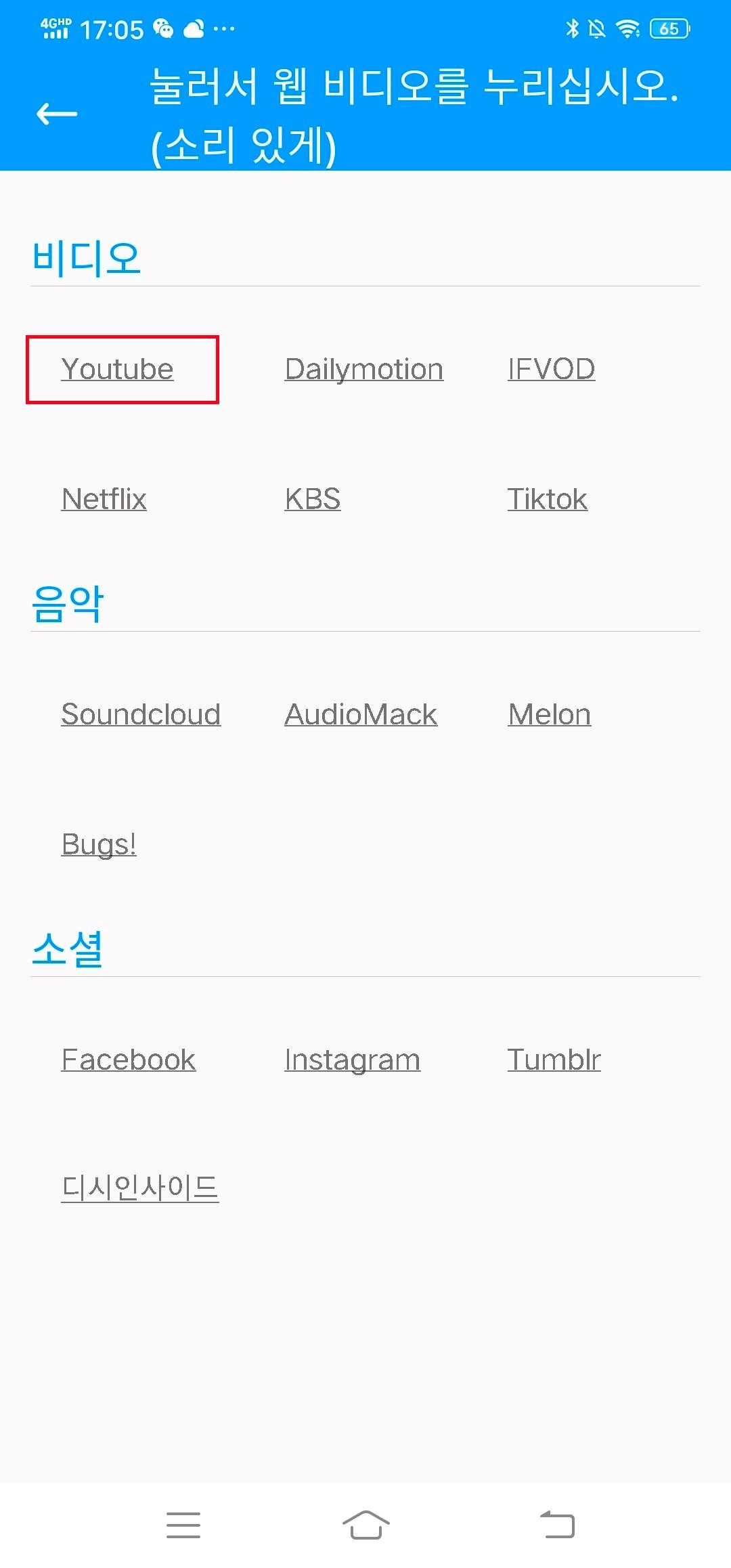Open the Melon music link

pos(550,715)
